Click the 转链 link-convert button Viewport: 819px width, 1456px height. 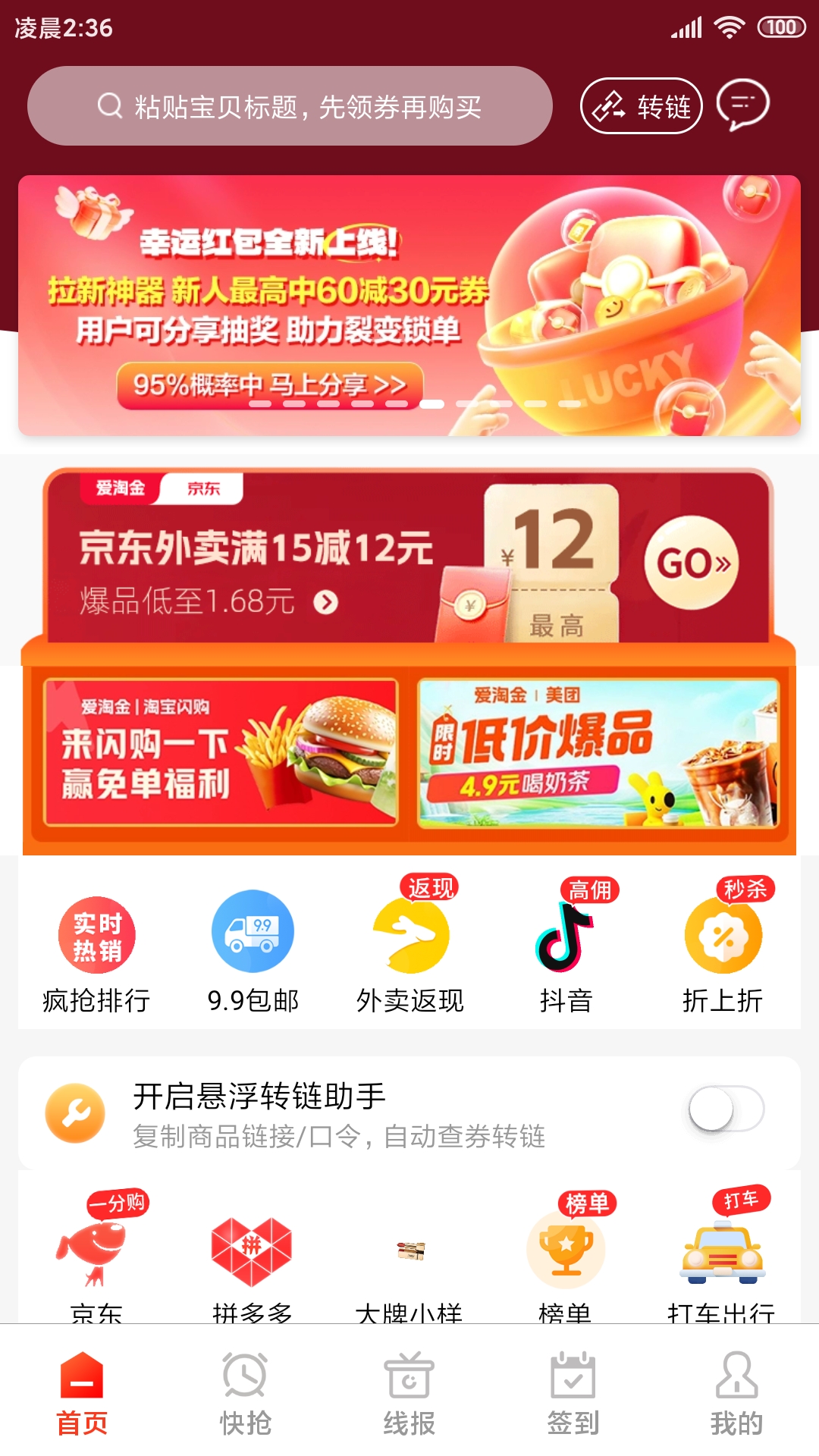640,106
